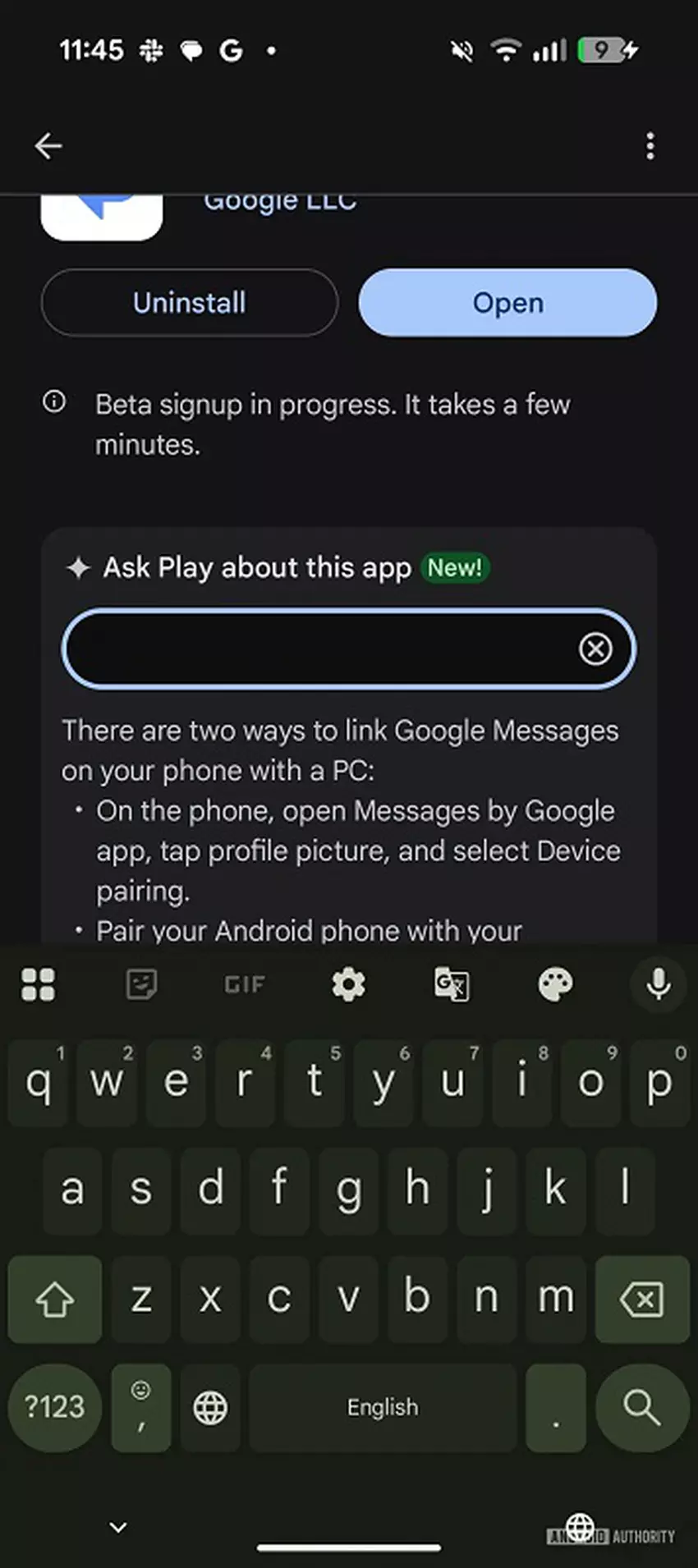
Task: Open the three-dot overflow menu
Action: point(650,146)
